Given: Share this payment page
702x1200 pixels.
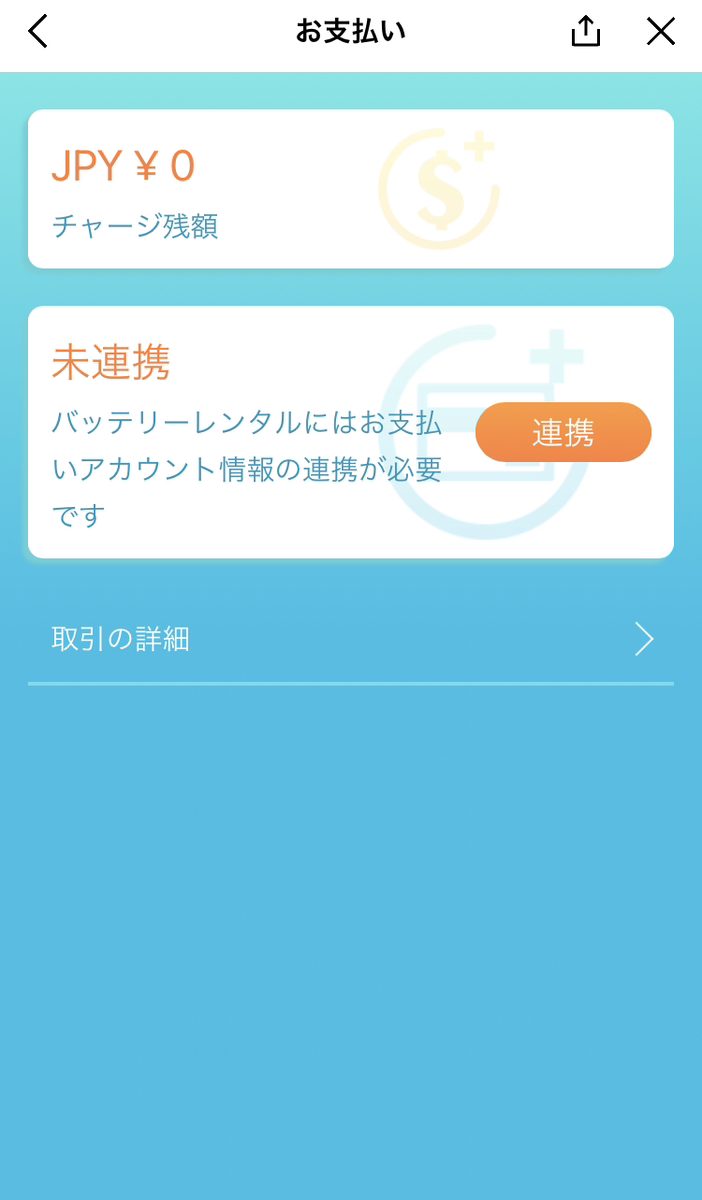Looking at the screenshot, I should [586, 32].
